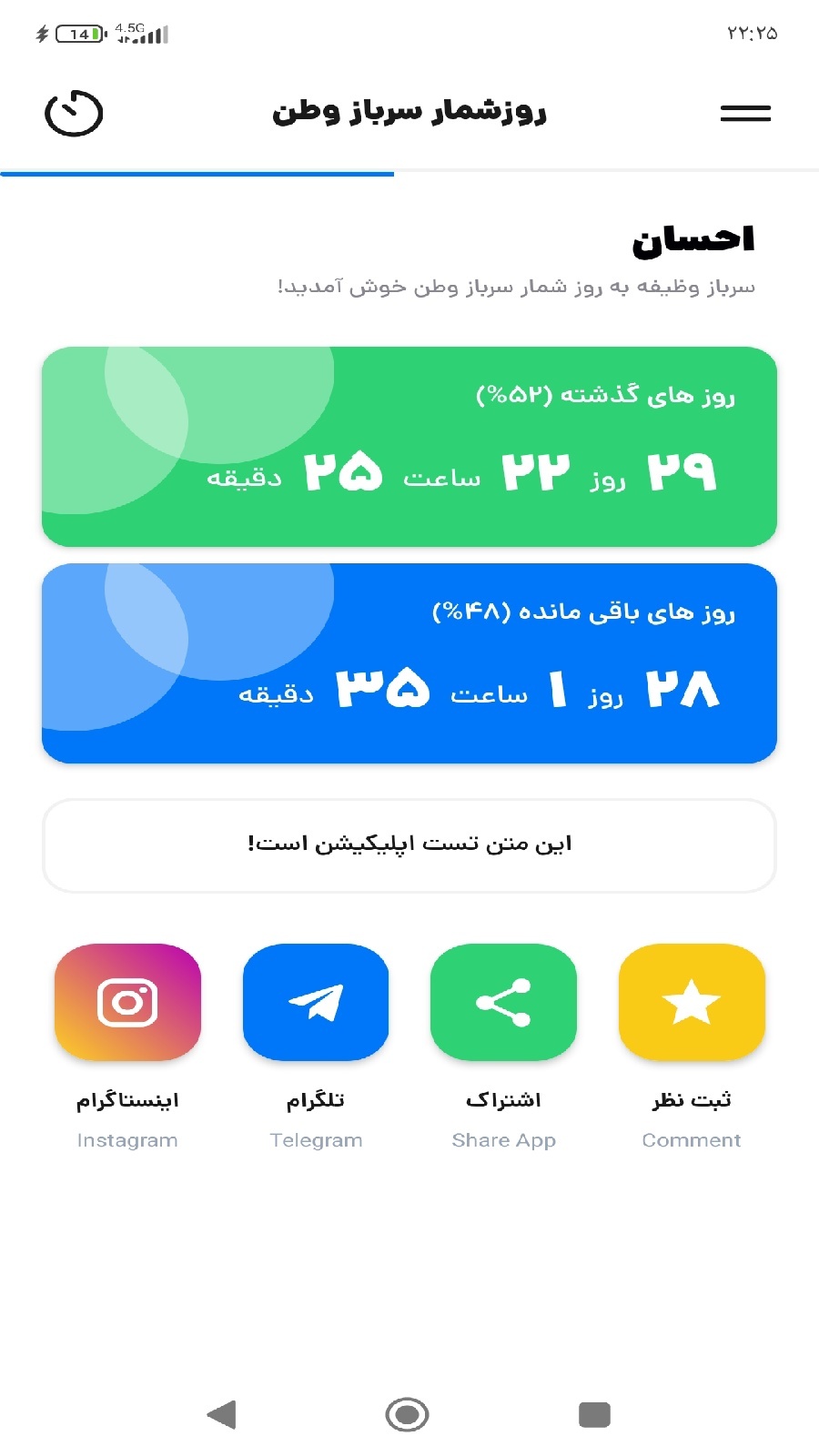Open the Instagram page
Viewport: 819px width, 1456px height.
tap(127, 1002)
